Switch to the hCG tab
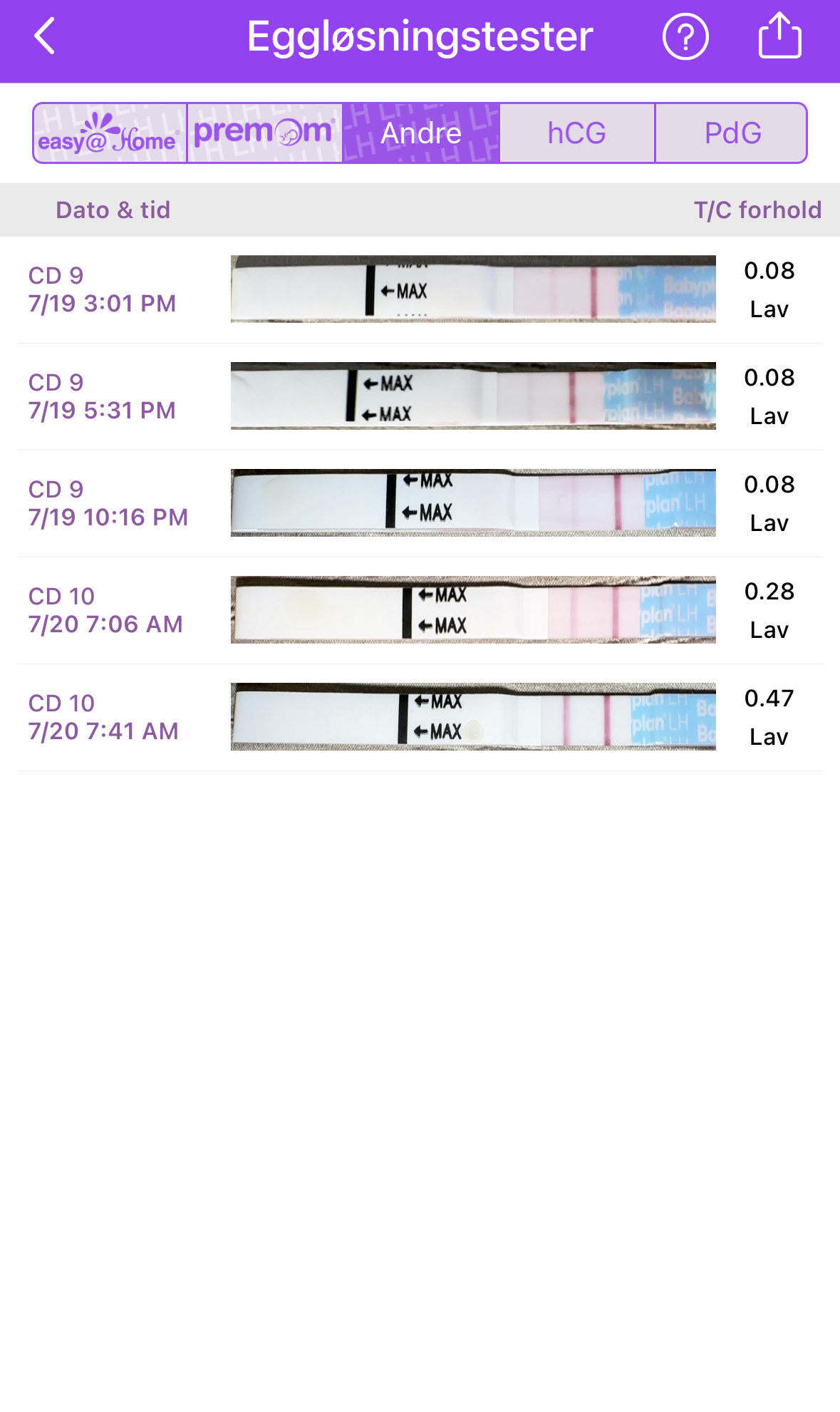Image resolution: width=840 pixels, height=1412 pixels. pos(576,133)
